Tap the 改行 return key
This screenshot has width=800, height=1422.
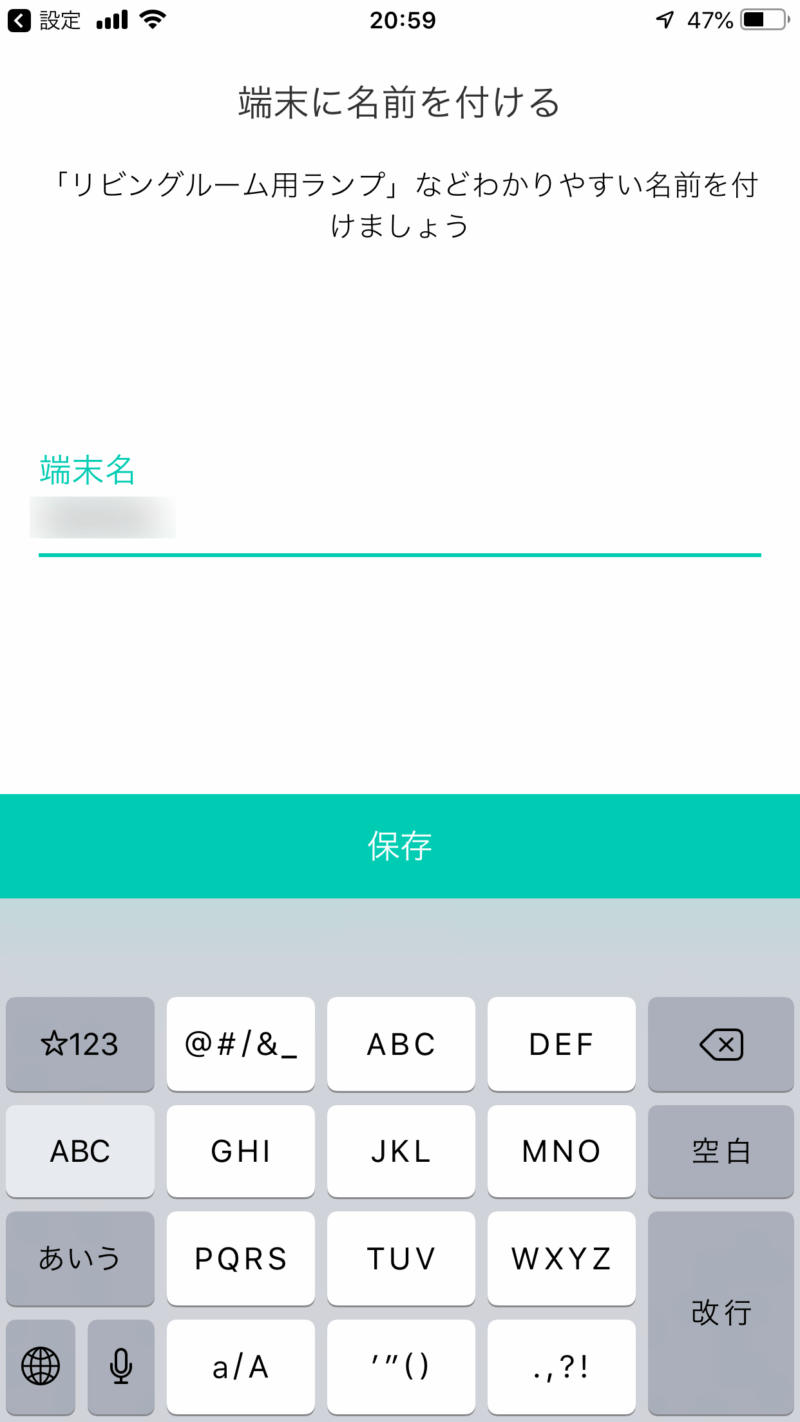[x=721, y=1312]
